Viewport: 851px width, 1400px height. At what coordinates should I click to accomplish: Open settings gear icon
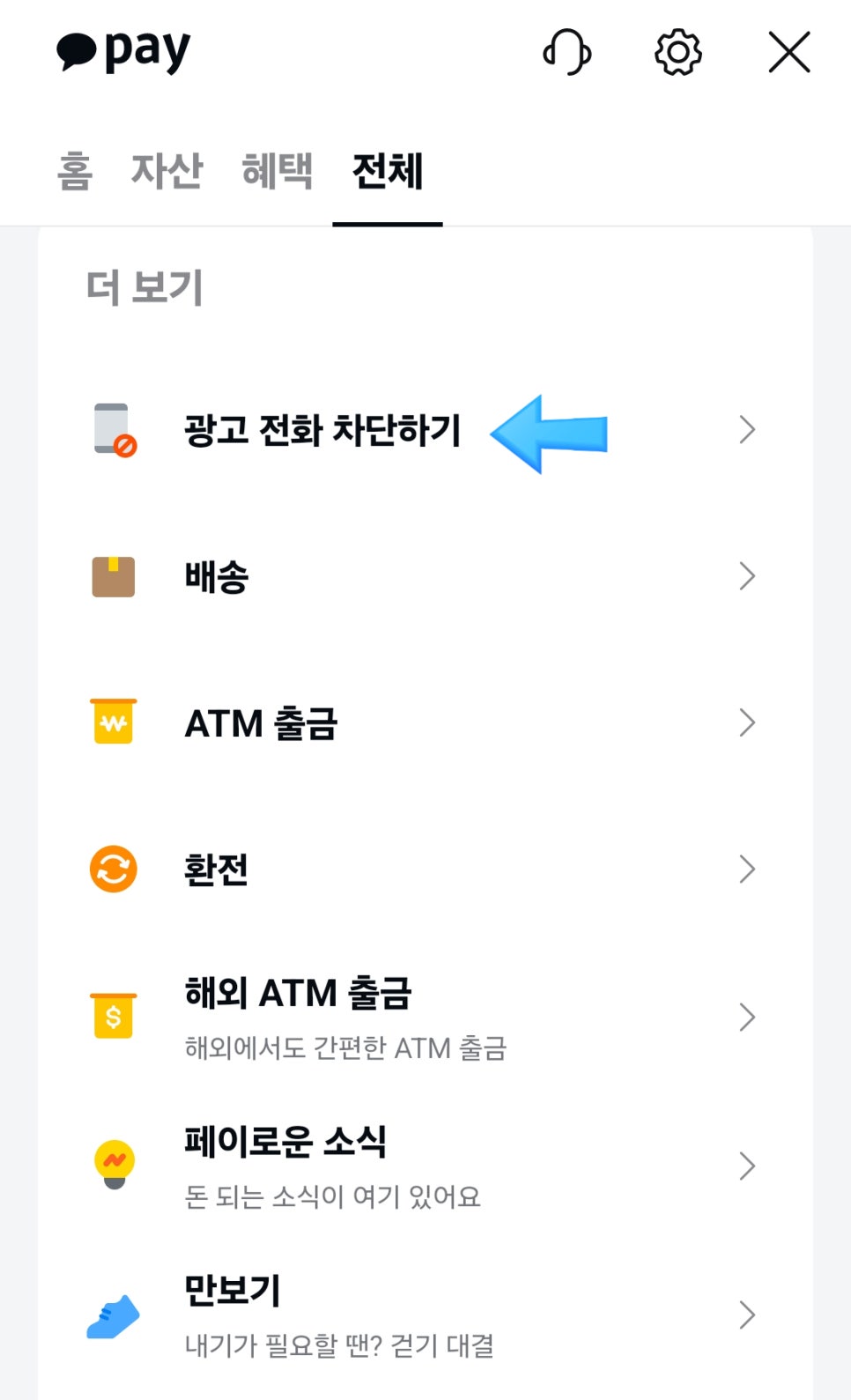677,52
